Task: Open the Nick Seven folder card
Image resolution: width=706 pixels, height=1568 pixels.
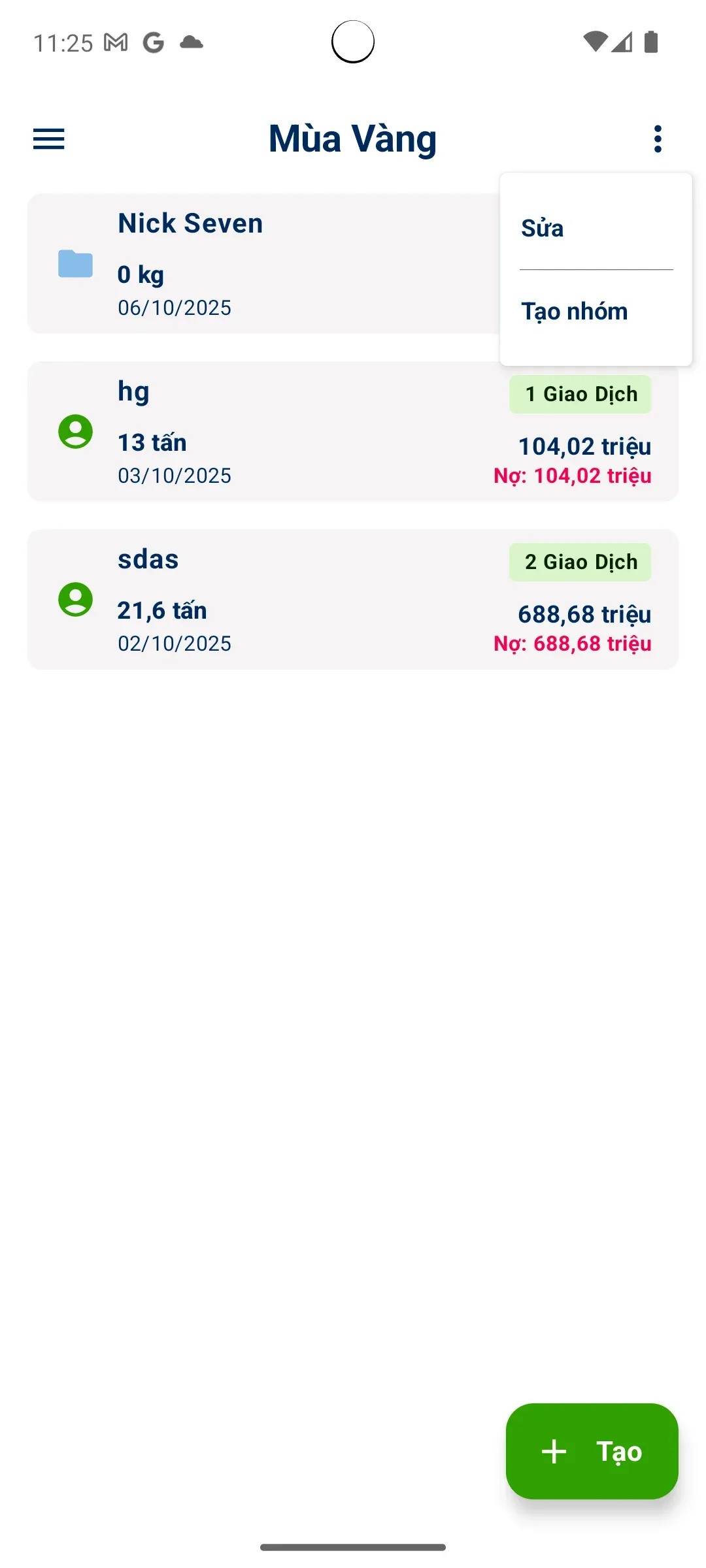Action: point(261,264)
